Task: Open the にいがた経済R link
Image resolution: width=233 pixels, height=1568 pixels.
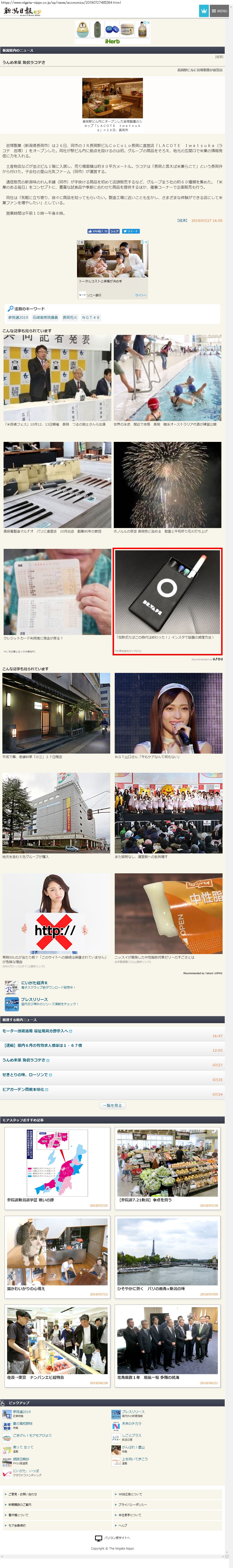Action: (x=34, y=983)
